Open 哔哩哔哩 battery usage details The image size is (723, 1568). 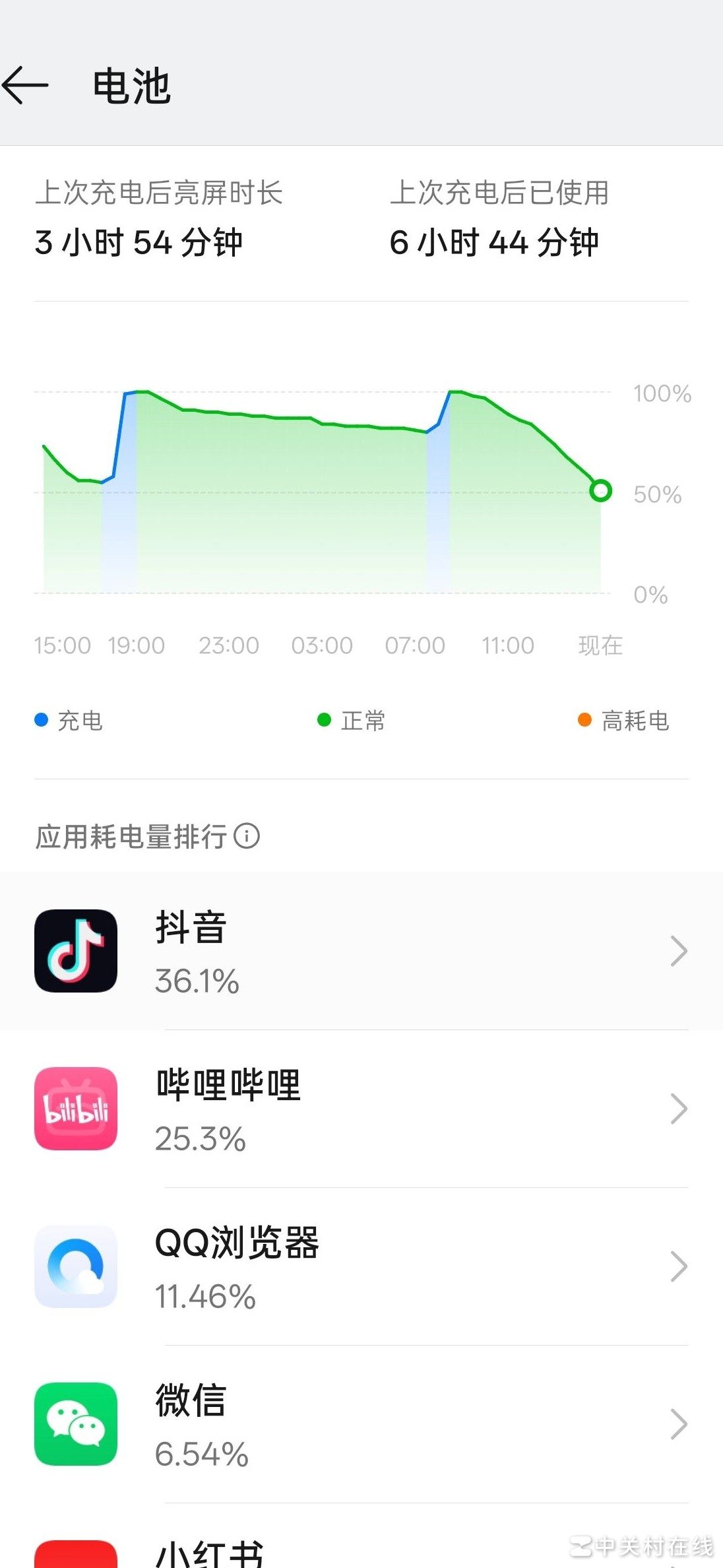tap(361, 1109)
